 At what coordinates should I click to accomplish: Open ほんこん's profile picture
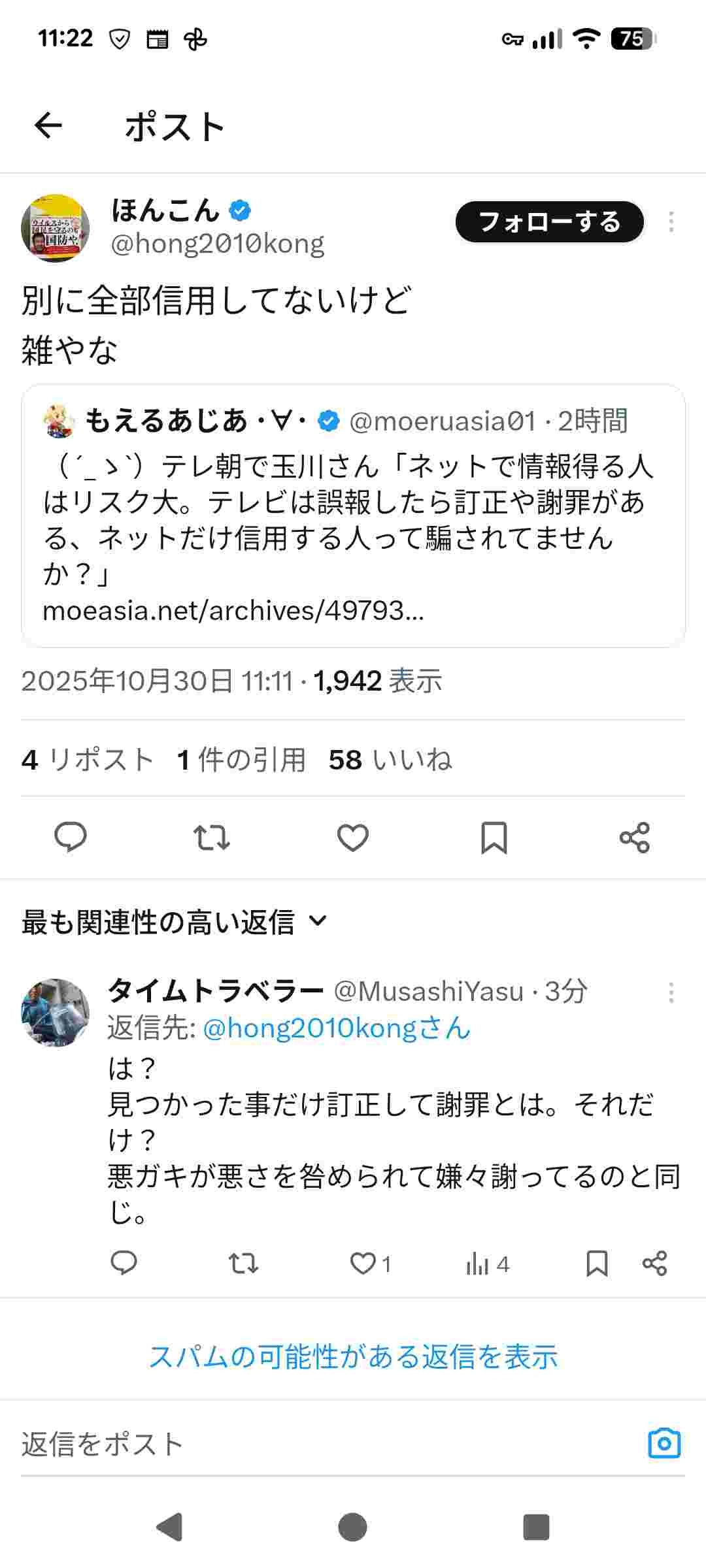[x=56, y=228]
